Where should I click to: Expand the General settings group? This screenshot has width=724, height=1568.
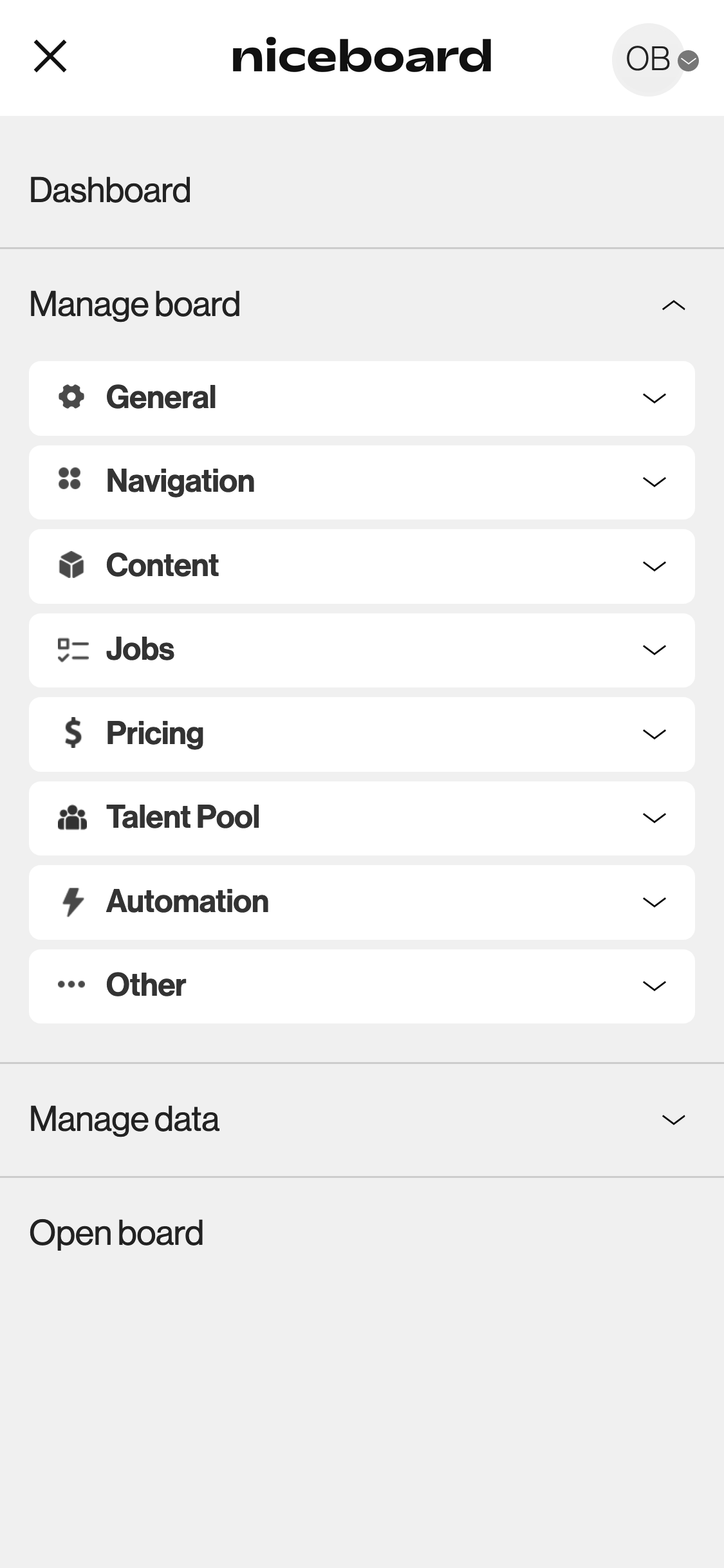[361, 398]
